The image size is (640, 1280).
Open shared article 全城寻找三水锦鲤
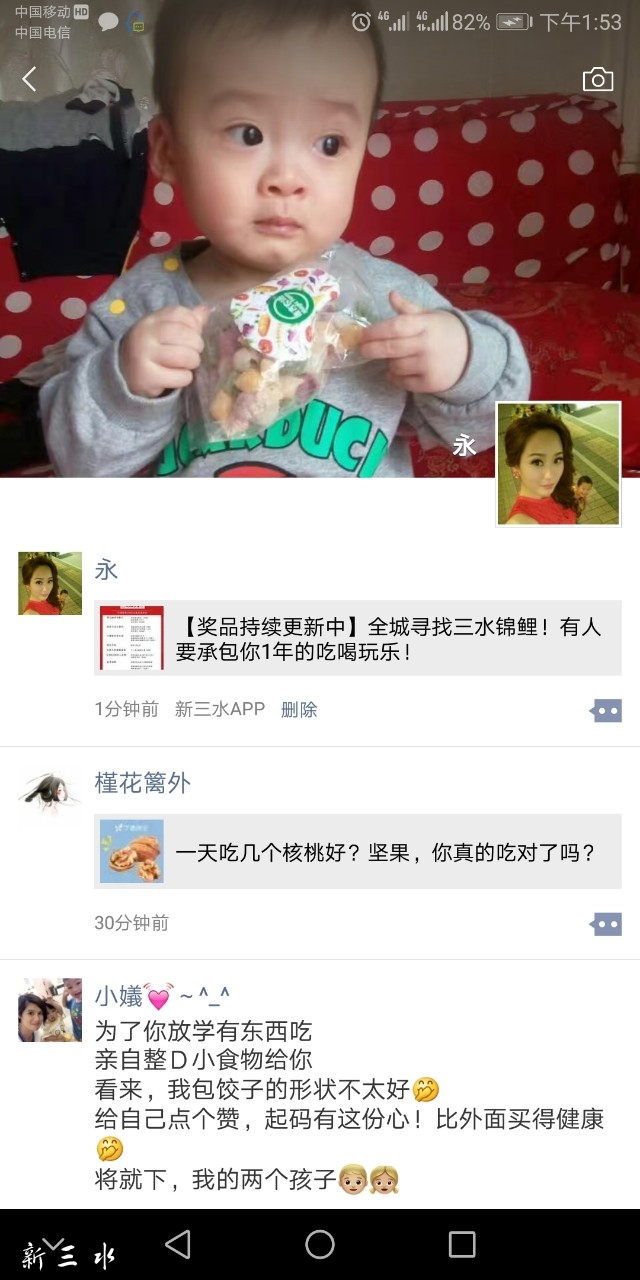(x=358, y=638)
